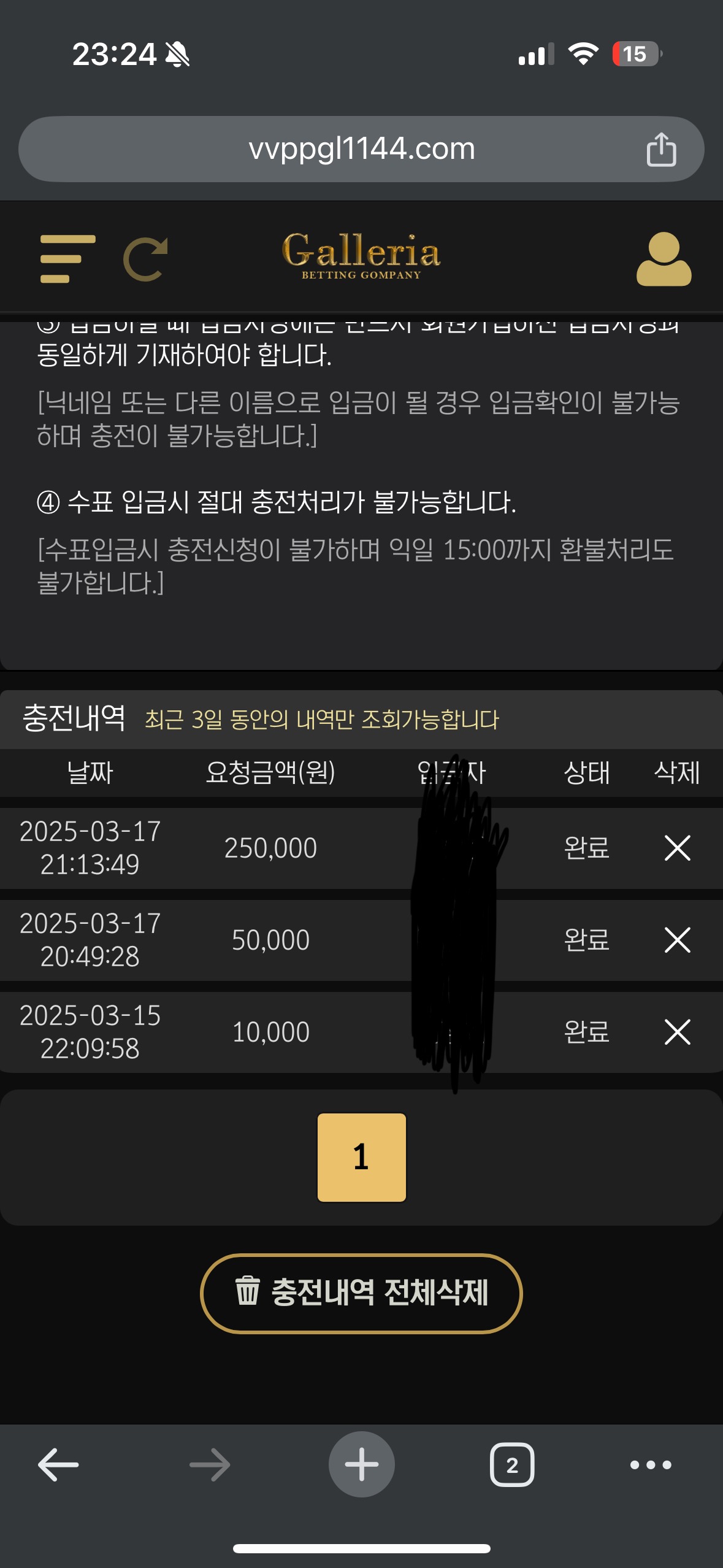Viewport: 723px width, 1568px height.
Task: Go back in the browser
Action: tap(58, 1465)
